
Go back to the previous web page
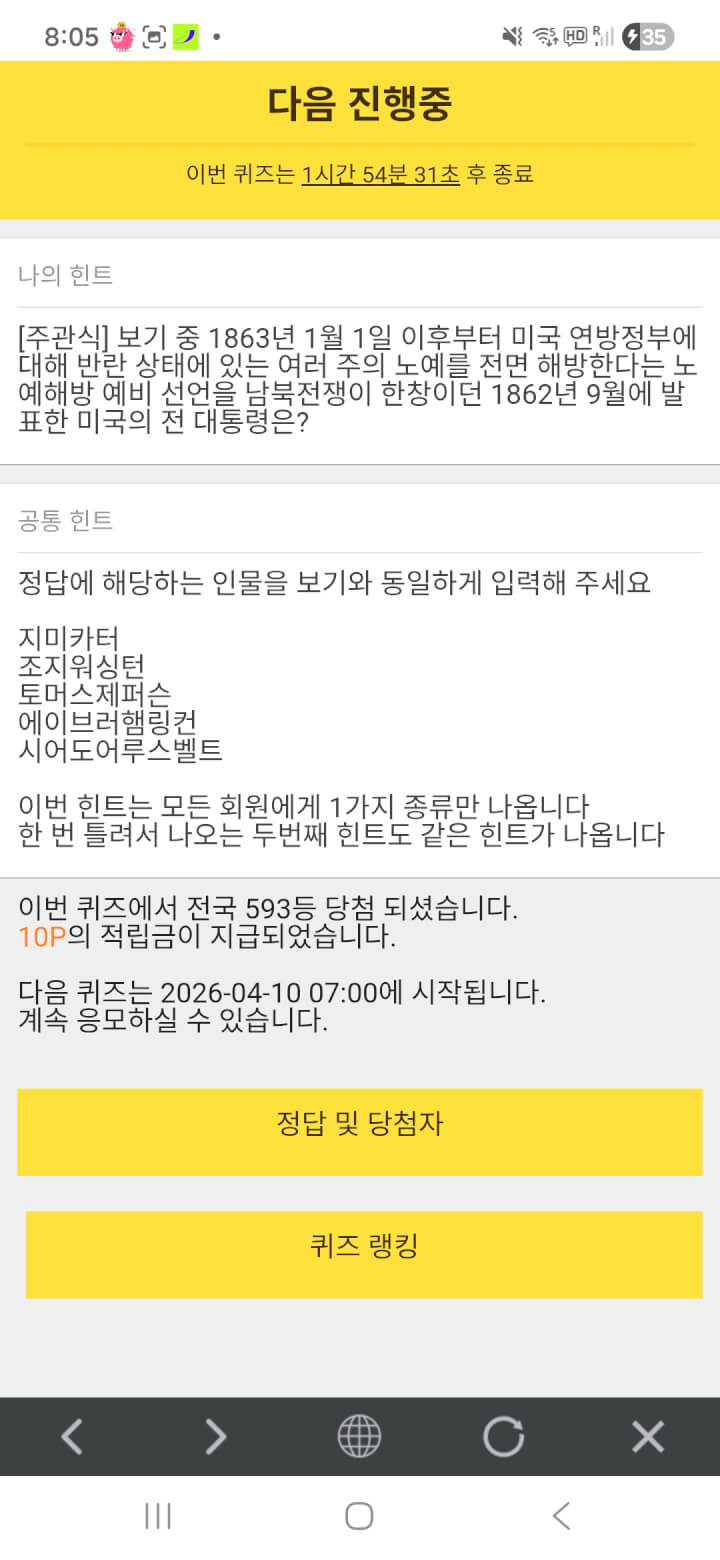click(x=72, y=1437)
